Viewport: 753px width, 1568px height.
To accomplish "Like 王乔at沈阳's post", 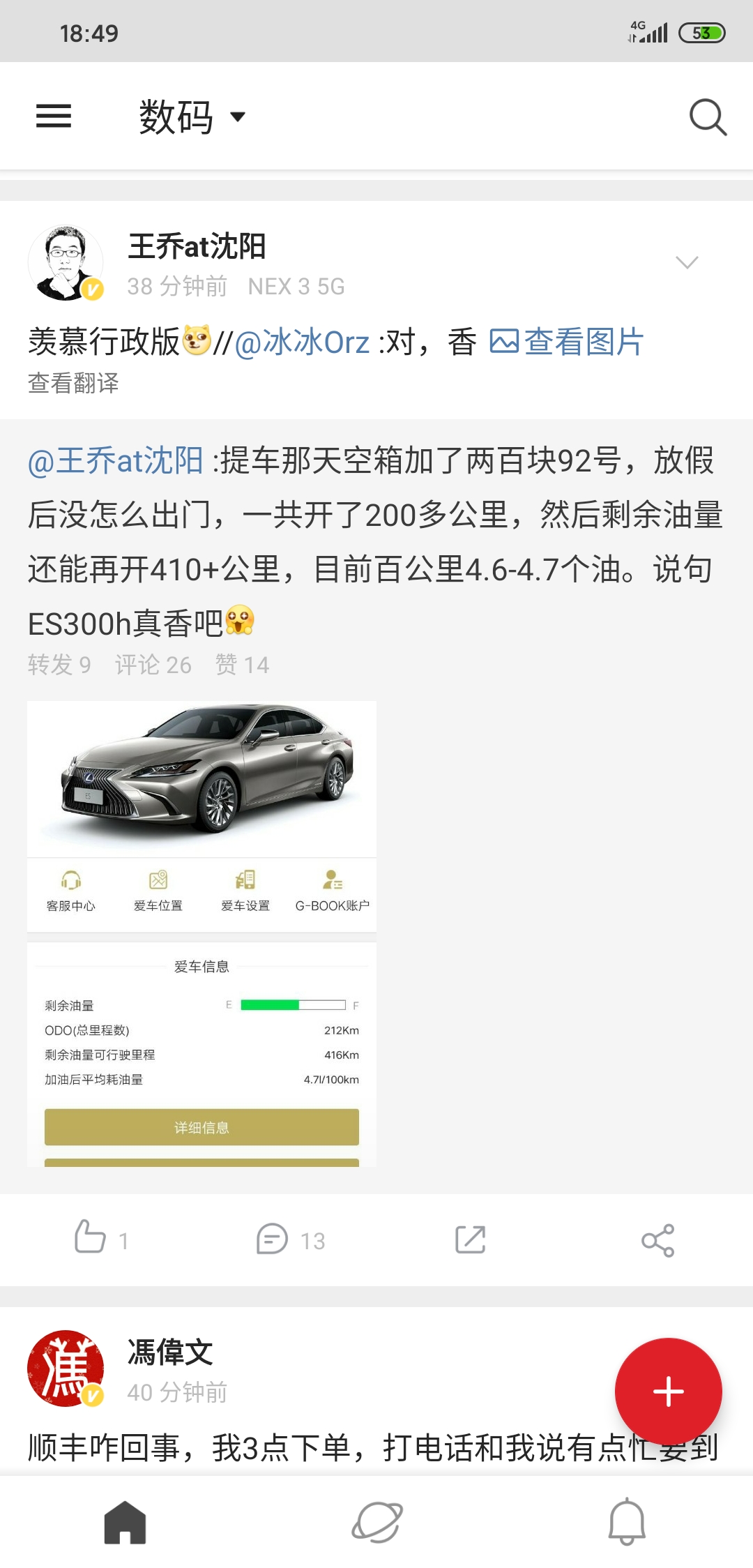I will 101,1239.
